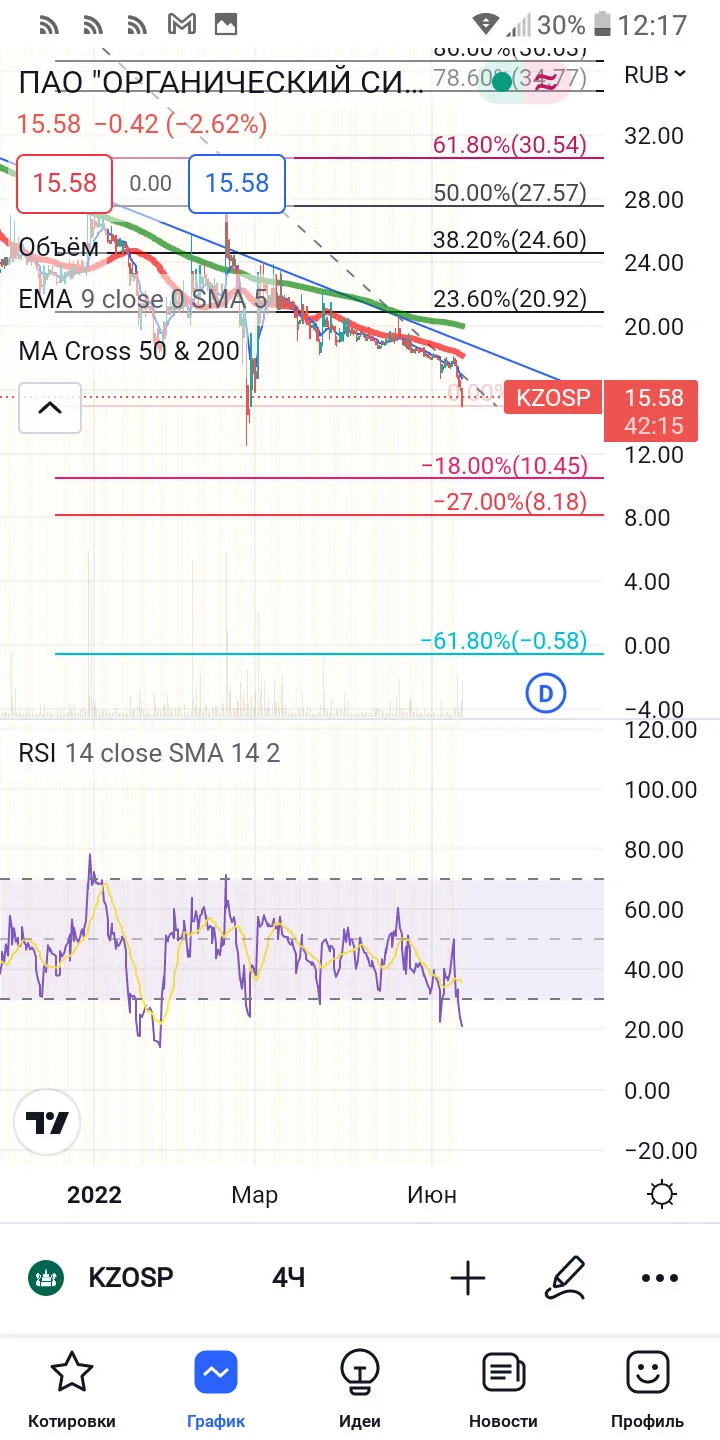Open the Новости tab

pos(503,1389)
